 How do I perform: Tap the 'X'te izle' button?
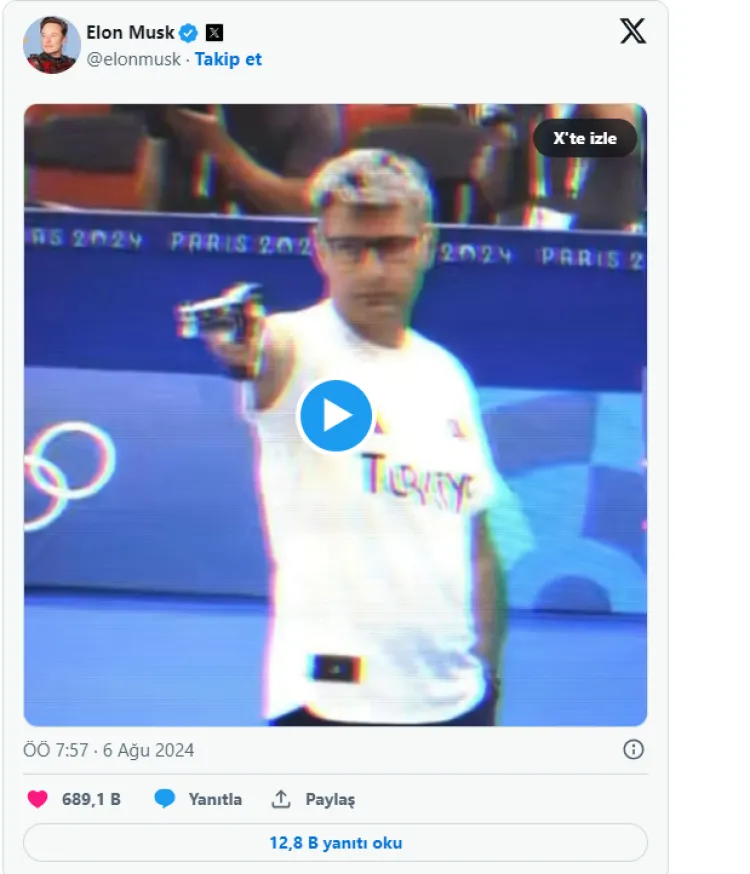click(585, 138)
